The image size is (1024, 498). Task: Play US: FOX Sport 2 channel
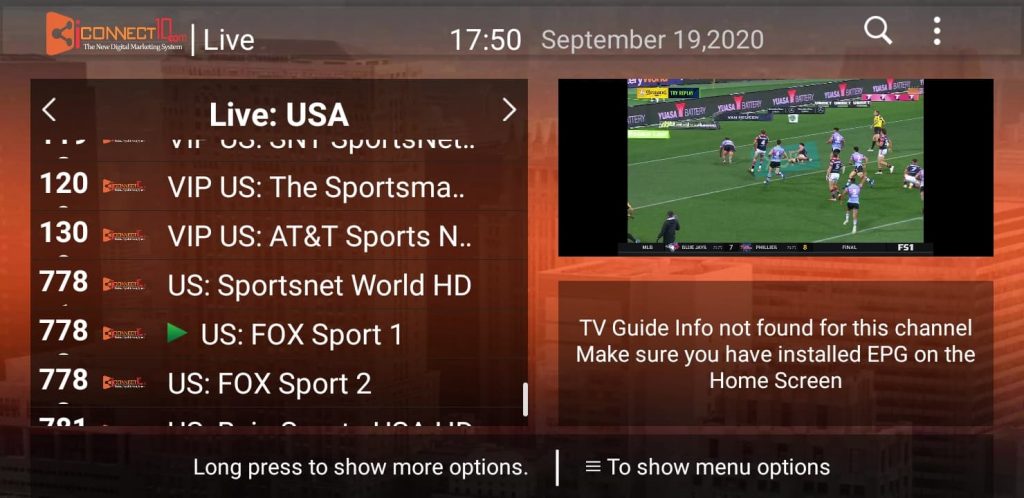[270, 382]
